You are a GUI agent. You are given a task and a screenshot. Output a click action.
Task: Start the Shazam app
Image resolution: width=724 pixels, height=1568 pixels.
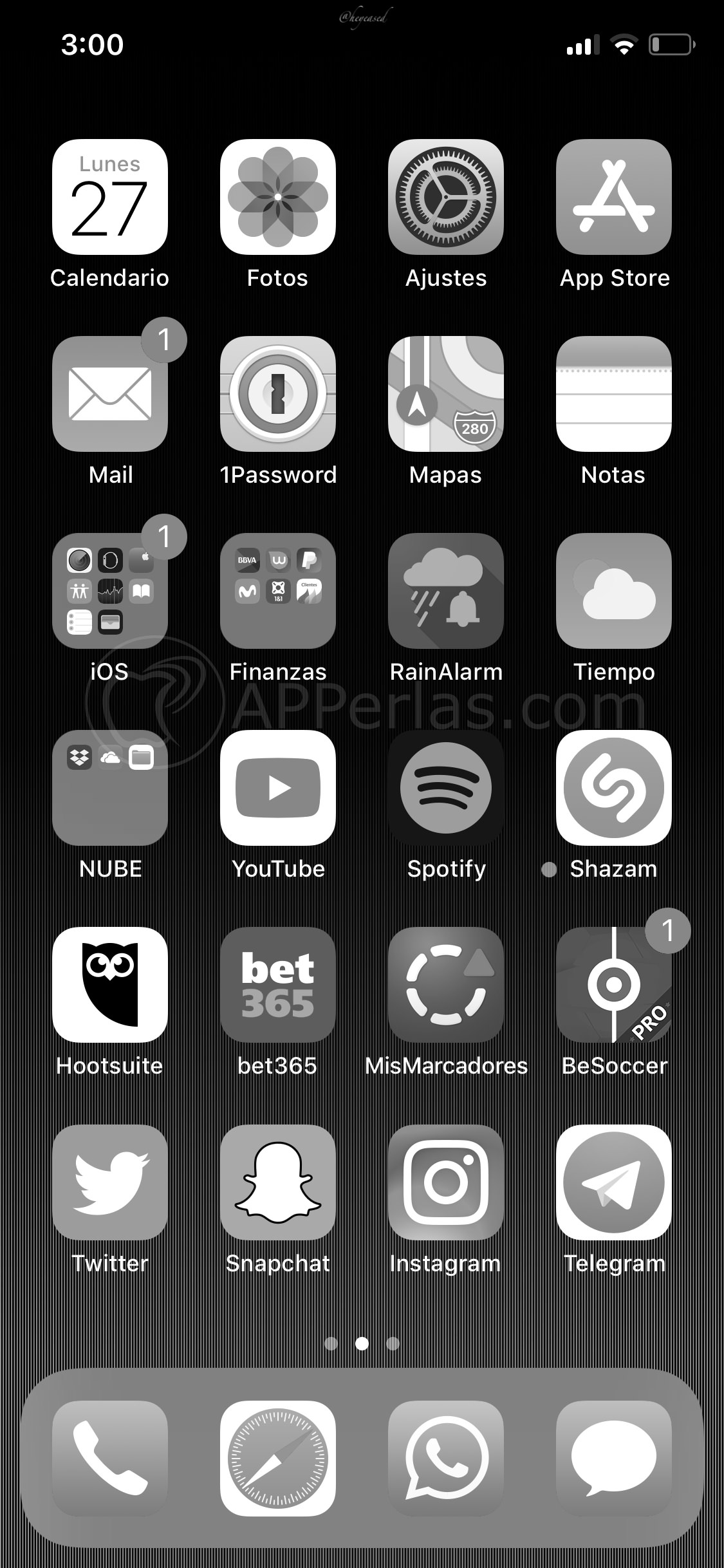coord(614,788)
